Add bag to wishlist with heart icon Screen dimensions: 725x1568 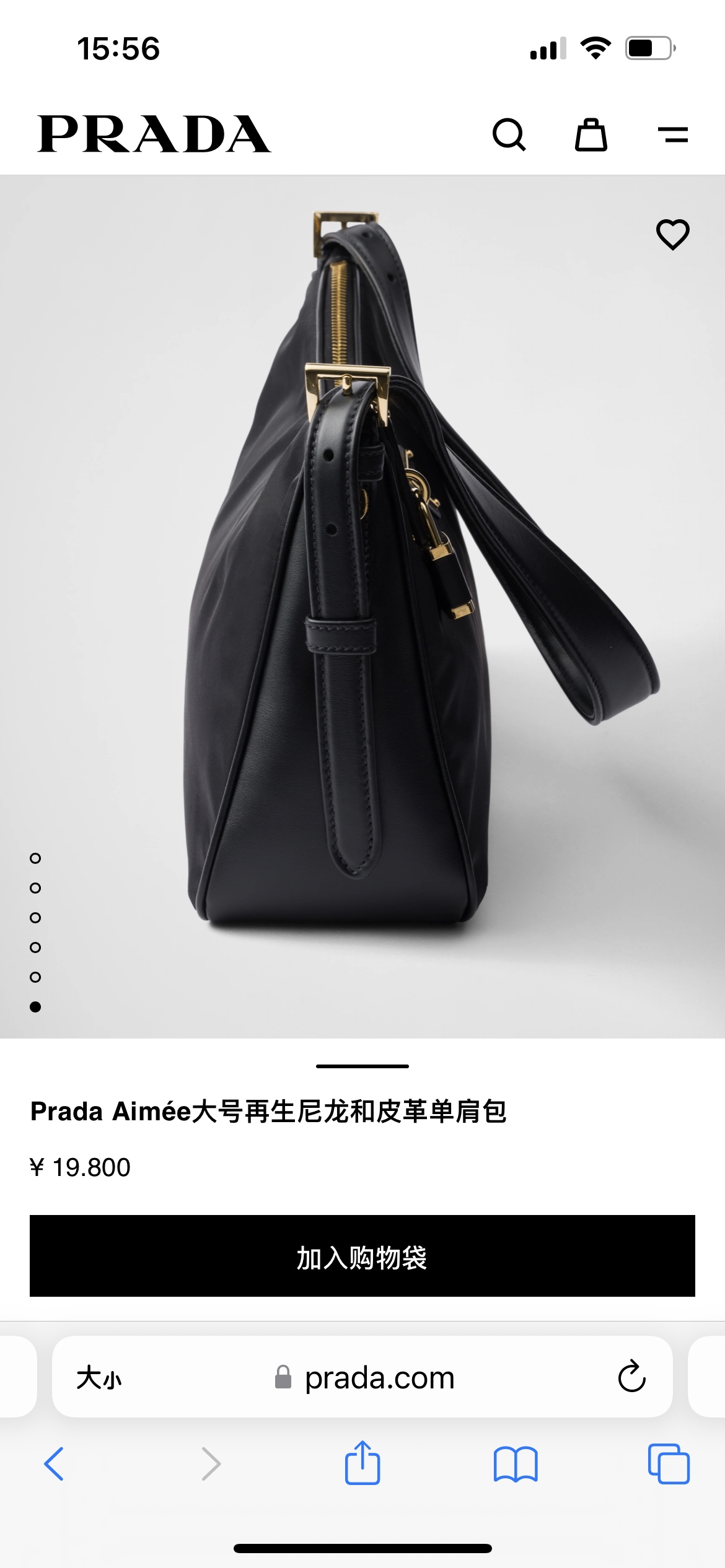[x=672, y=234]
